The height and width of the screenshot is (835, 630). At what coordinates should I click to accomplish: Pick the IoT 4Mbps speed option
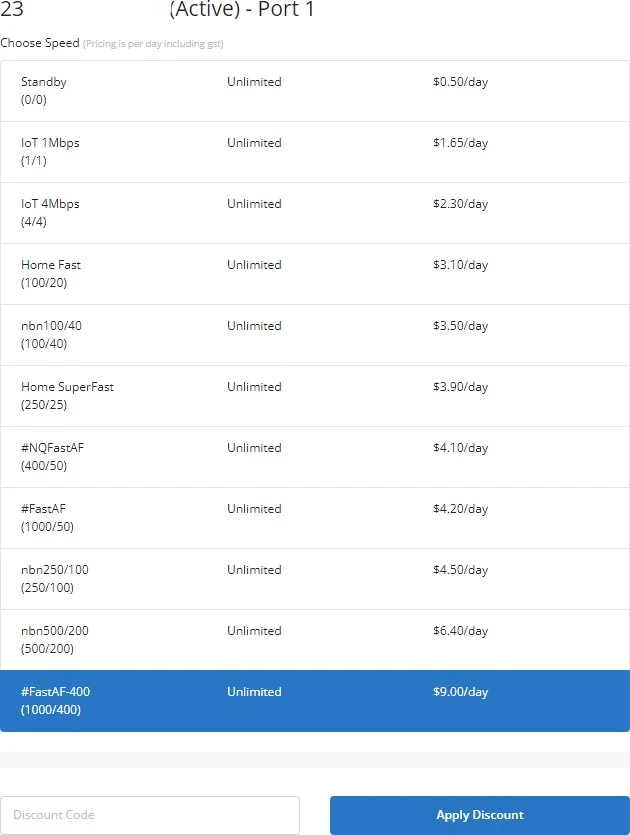tap(315, 213)
